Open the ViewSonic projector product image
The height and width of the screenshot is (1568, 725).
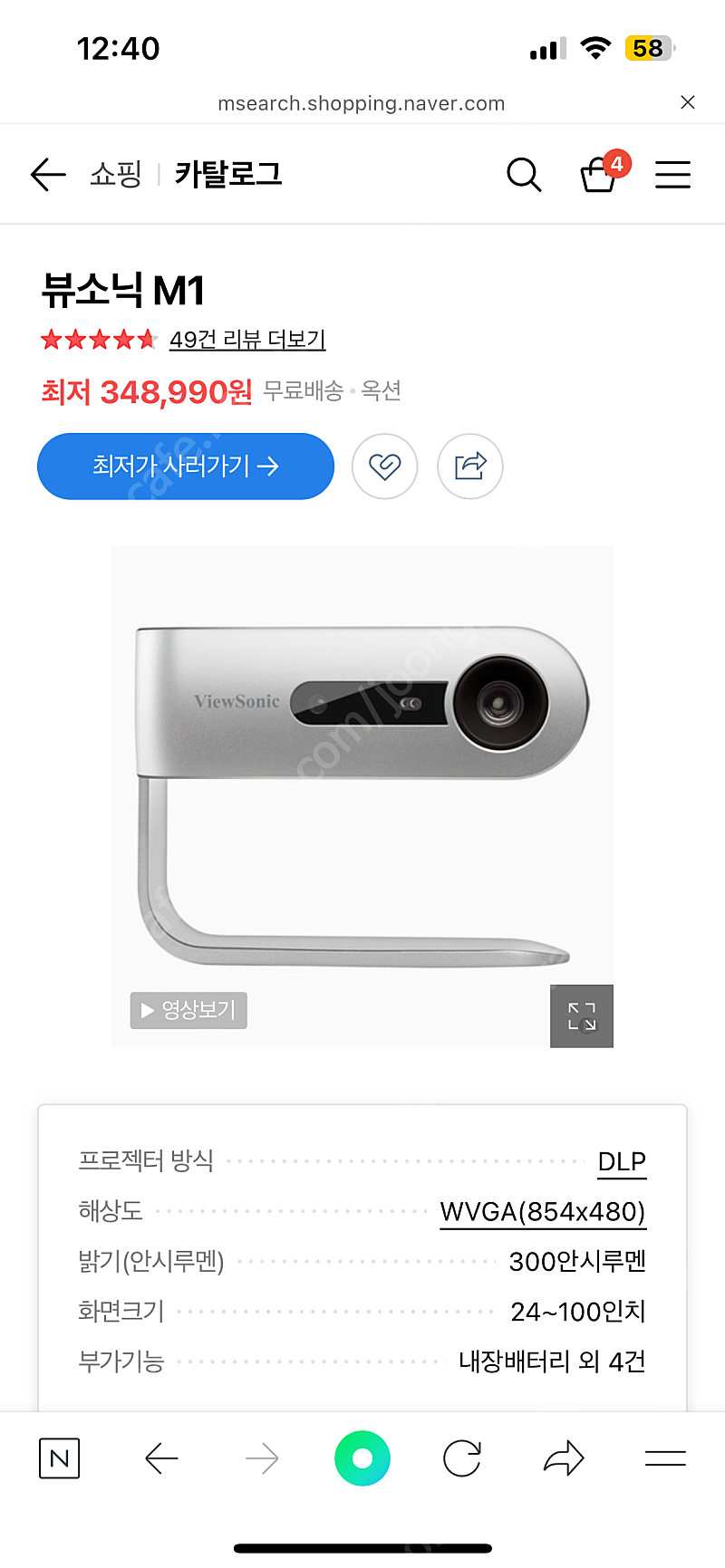pyautogui.click(x=362, y=779)
